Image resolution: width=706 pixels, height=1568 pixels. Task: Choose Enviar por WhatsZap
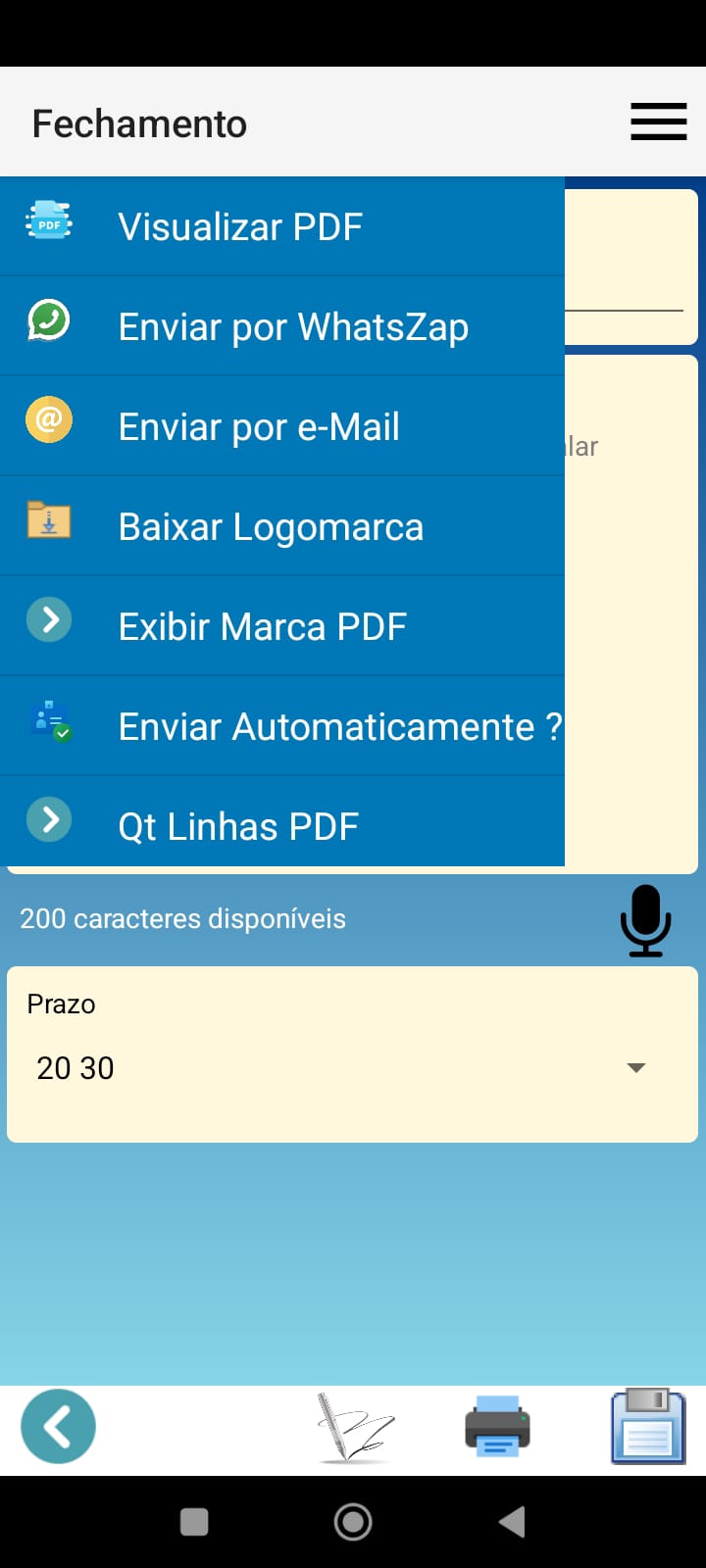tap(282, 326)
